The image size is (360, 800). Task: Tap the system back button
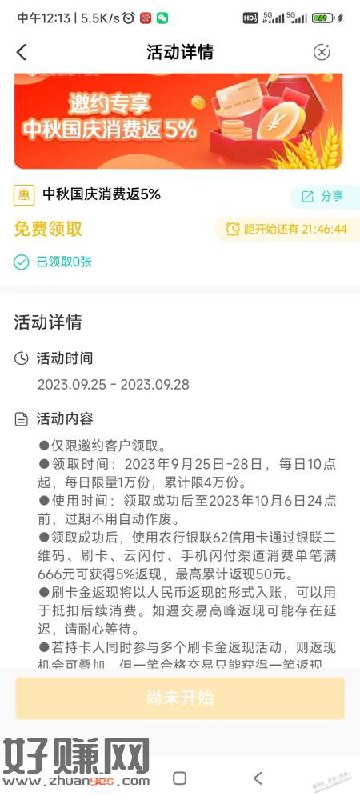pos(258,778)
